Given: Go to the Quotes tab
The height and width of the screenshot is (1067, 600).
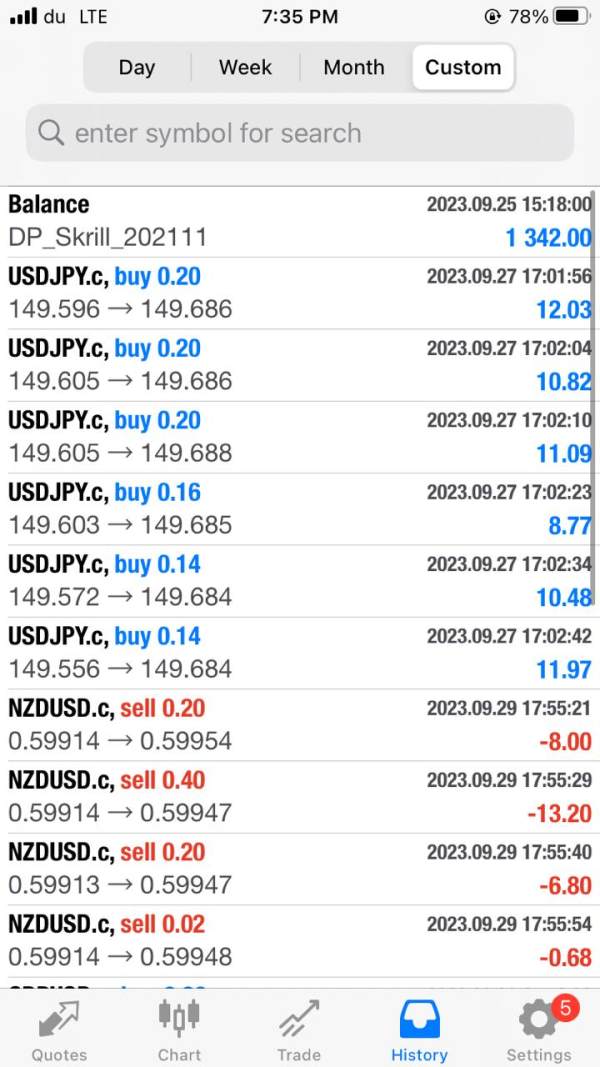Looking at the screenshot, I should (x=59, y=1030).
